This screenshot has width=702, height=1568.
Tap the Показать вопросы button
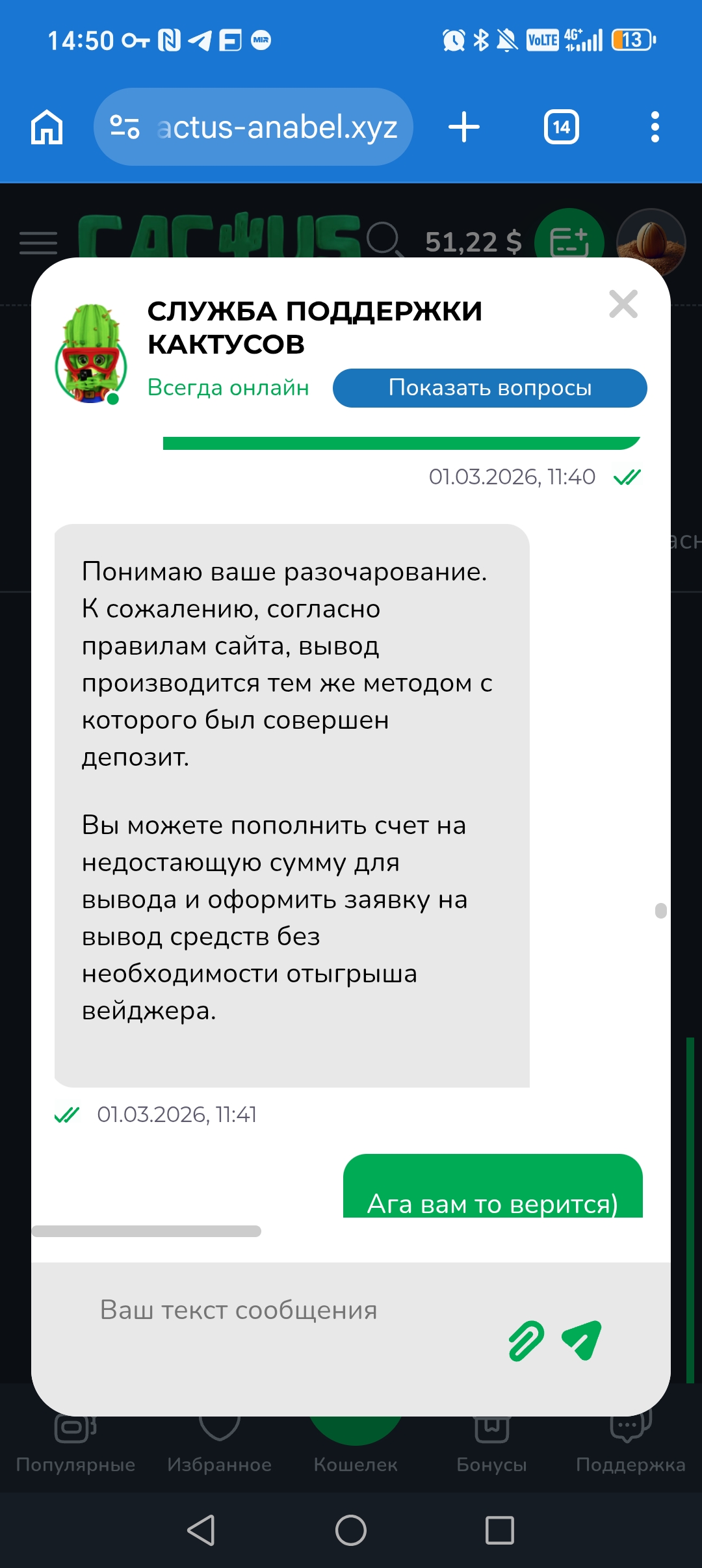[x=489, y=388]
